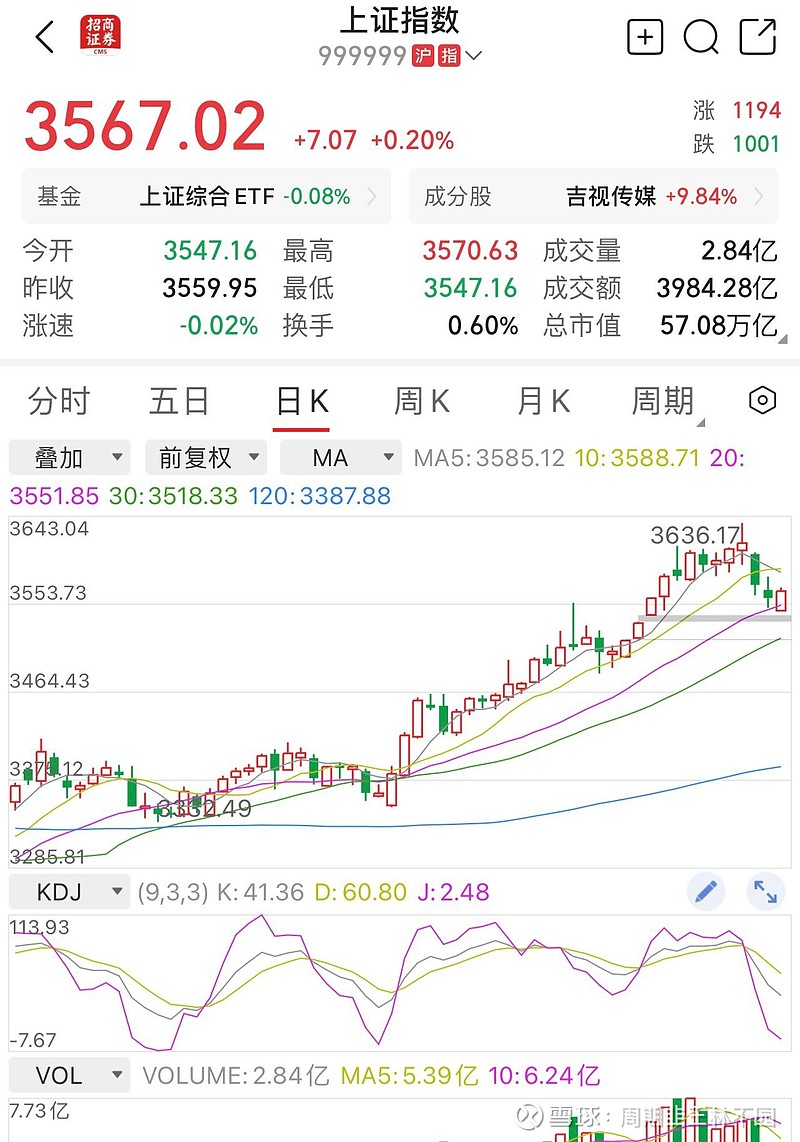Screen dimensions: 800x1142
Task: Change the 前复权 adjustment dropdown
Action: (x=206, y=458)
